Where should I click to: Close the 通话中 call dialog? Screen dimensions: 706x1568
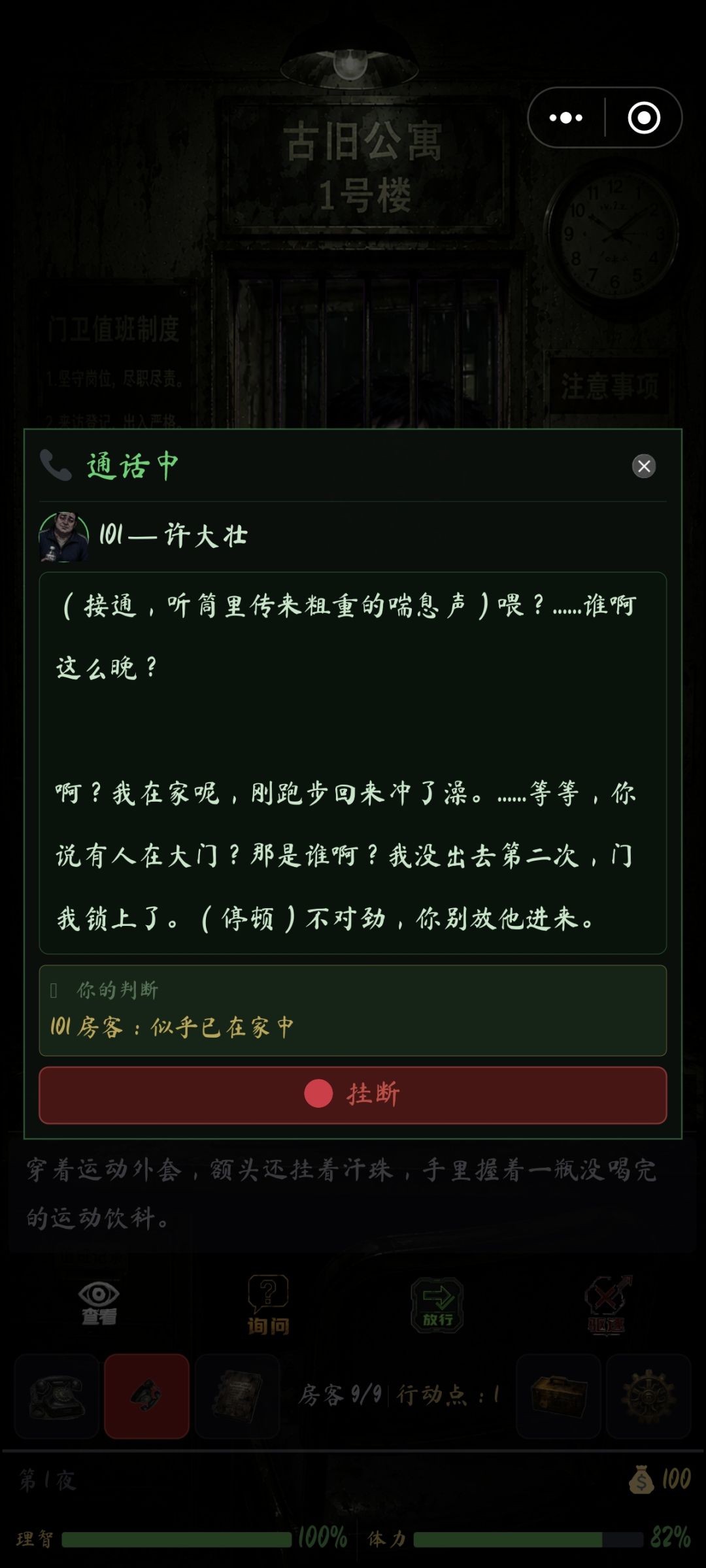point(644,466)
